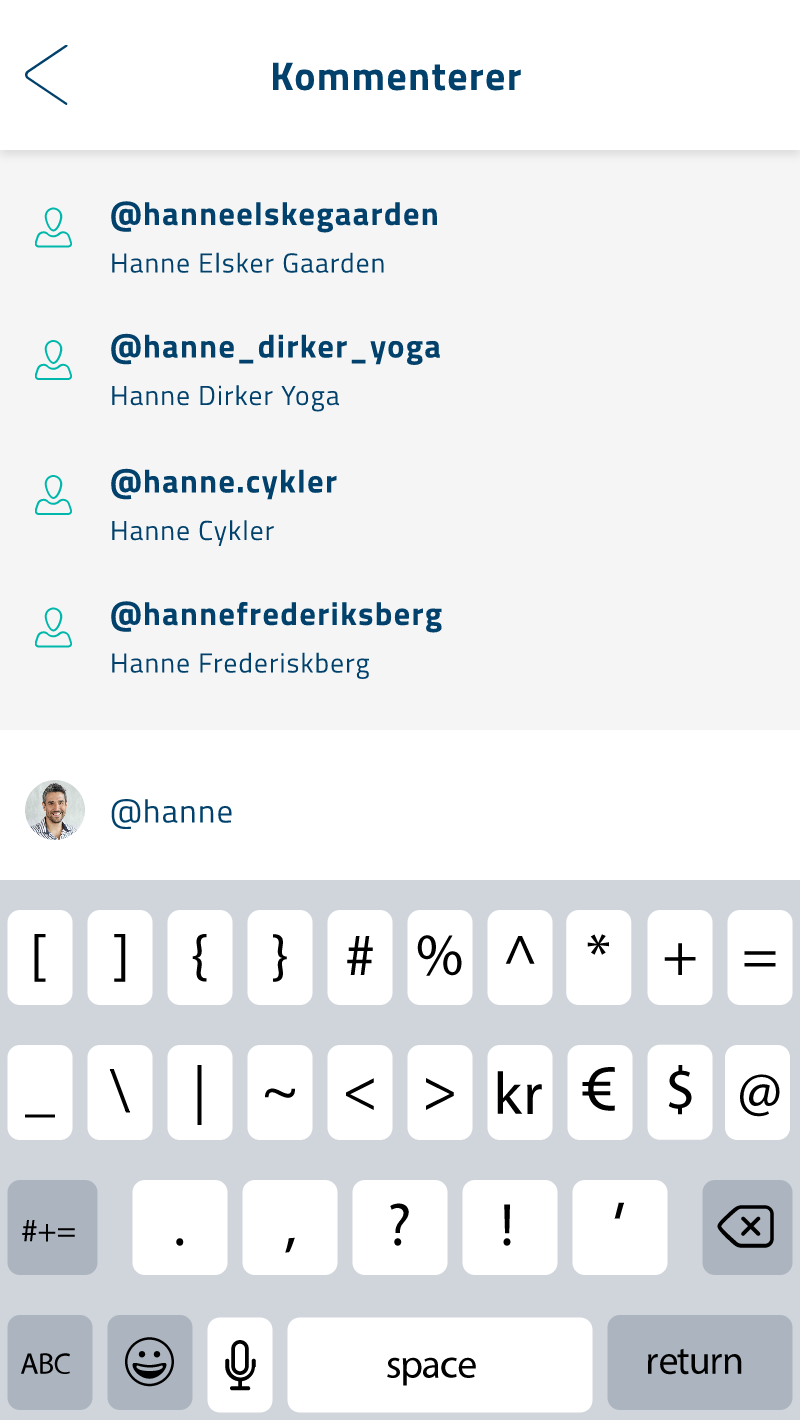Image resolution: width=800 pixels, height=1420 pixels.
Task: Tap the #+= keyboard toggle key
Action: [52, 1228]
